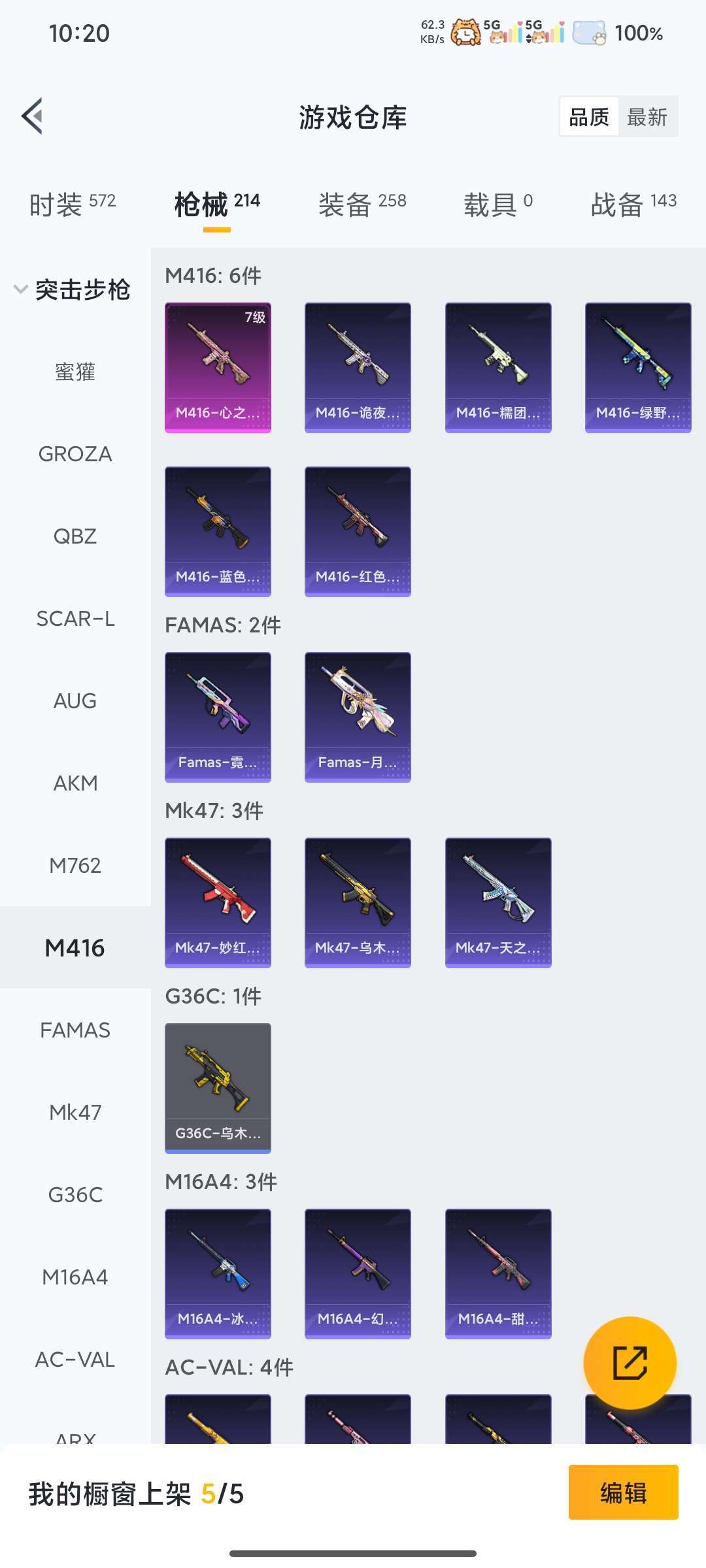Switch to the 时装 tab
Viewport: 706px width, 1568px height.
pyautogui.click(x=73, y=204)
